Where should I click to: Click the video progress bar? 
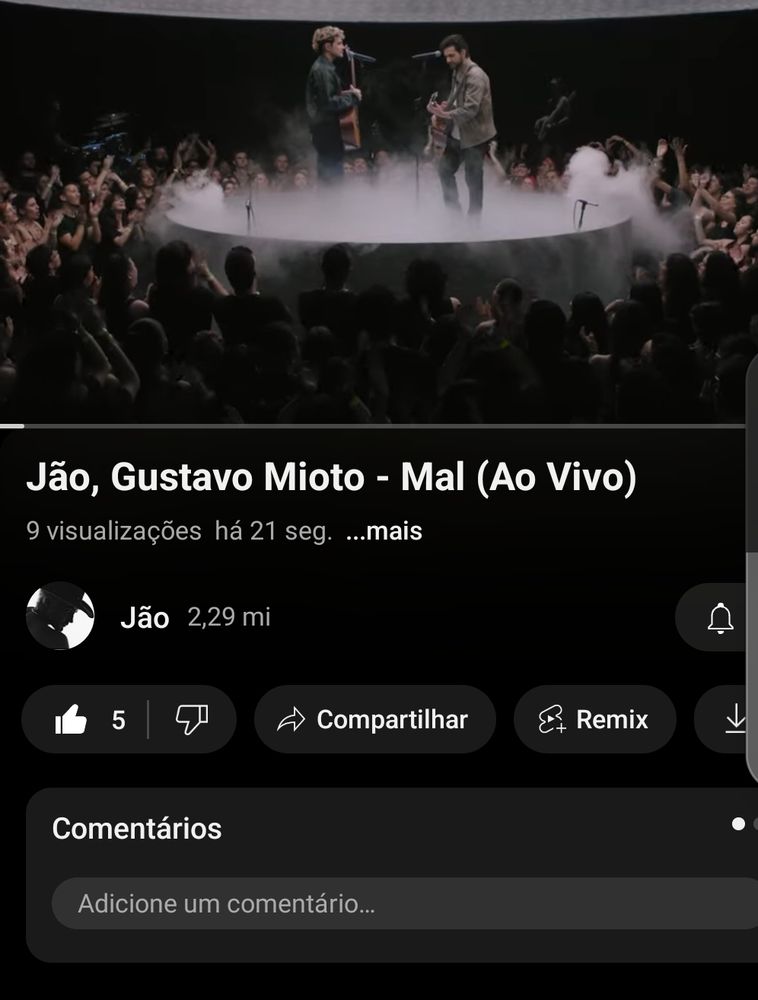379,424
